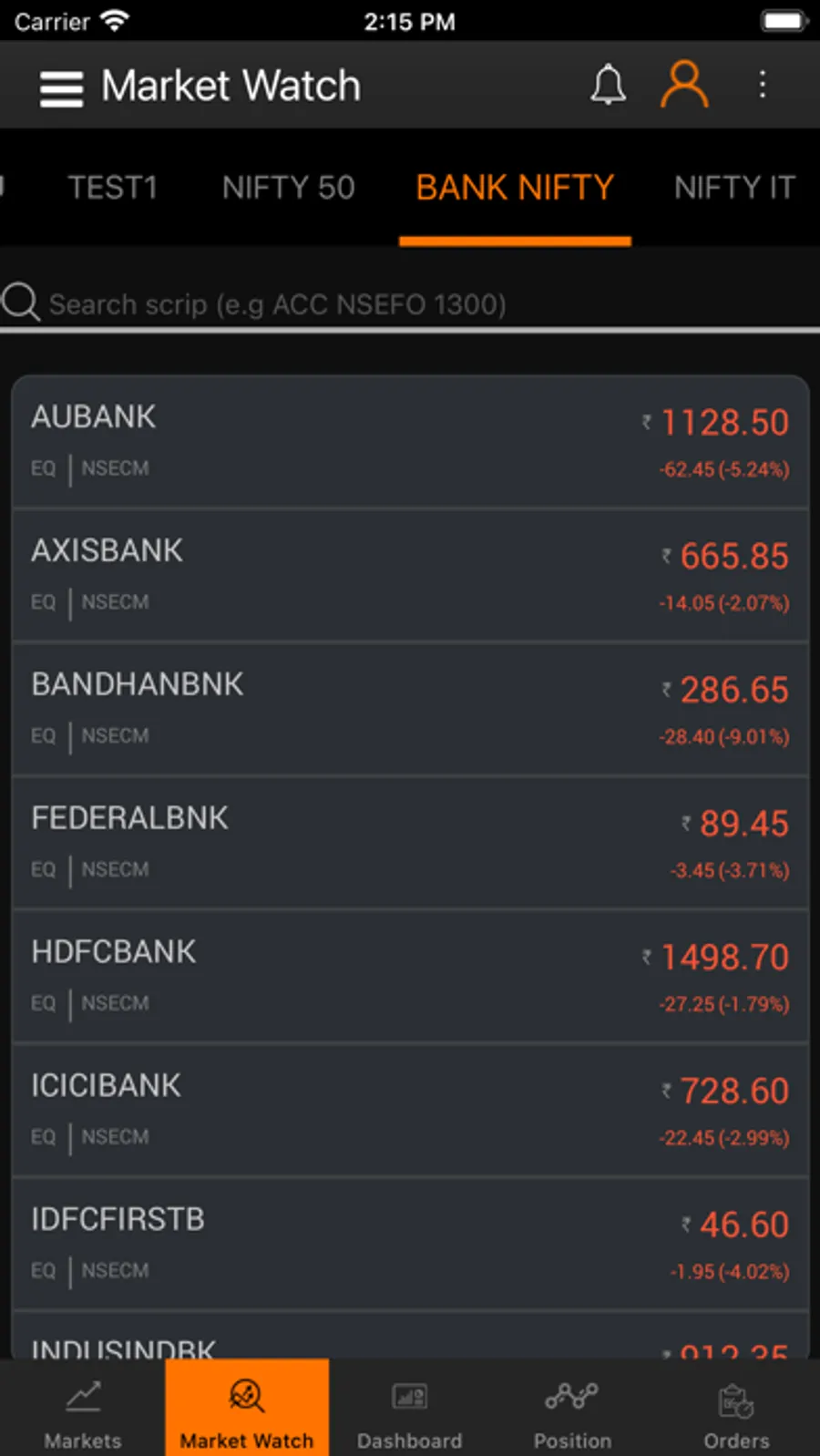Tap the IDFCFIRSTB scrip row
This screenshot has width=820, height=1456.
tap(410, 1244)
